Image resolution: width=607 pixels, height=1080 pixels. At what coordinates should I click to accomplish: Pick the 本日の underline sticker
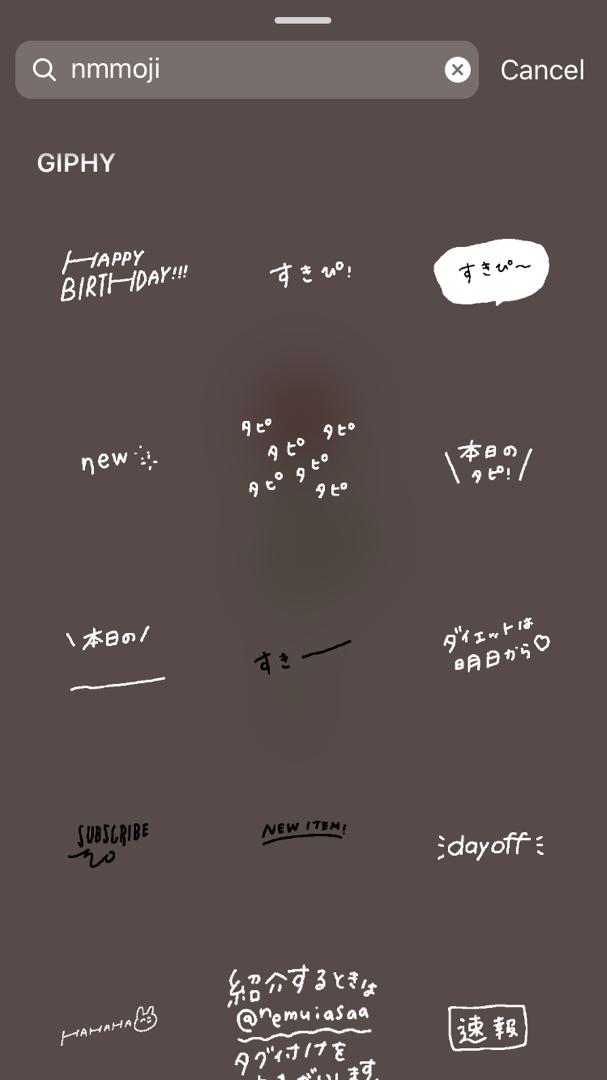click(116, 658)
